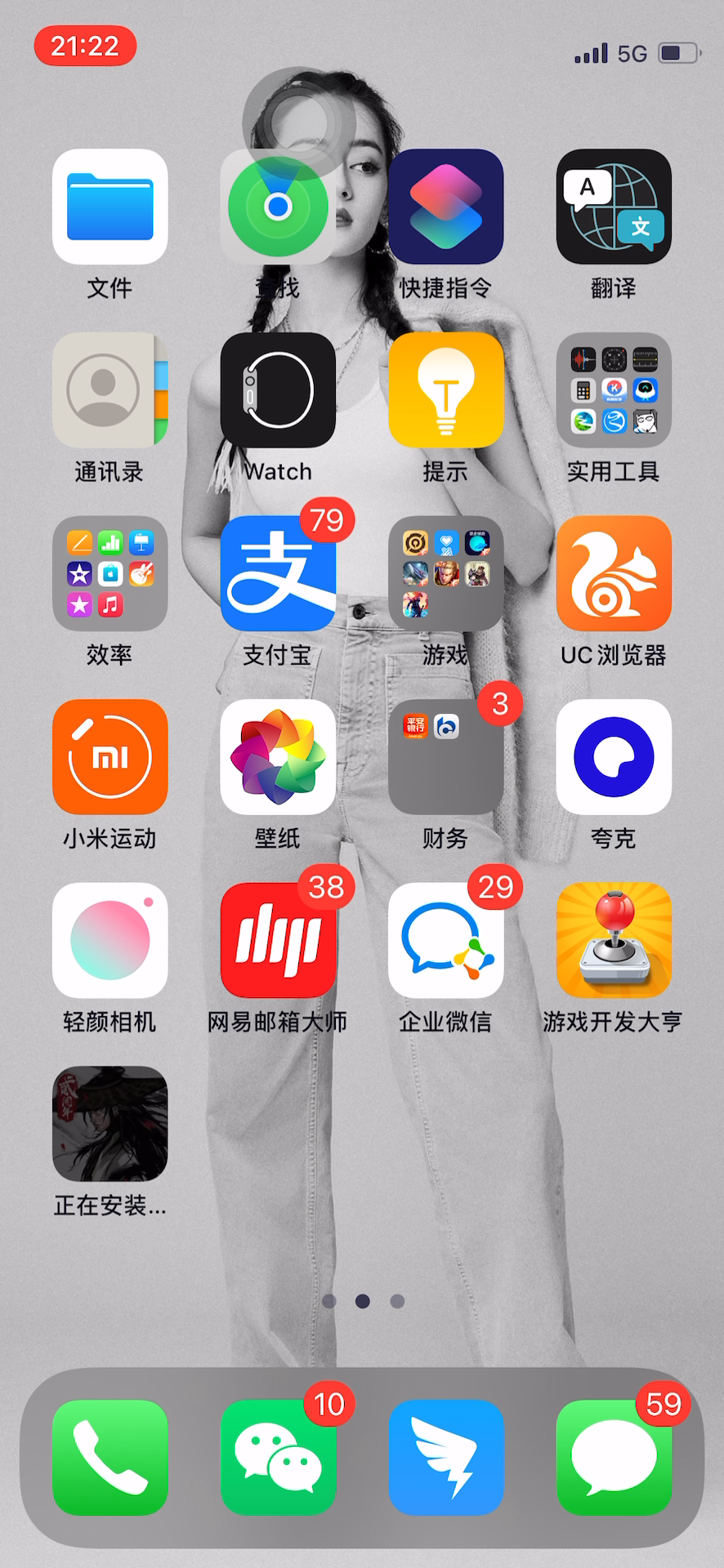724x1568 pixels.
Task: Open 企业微信 app
Action: [446, 940]
